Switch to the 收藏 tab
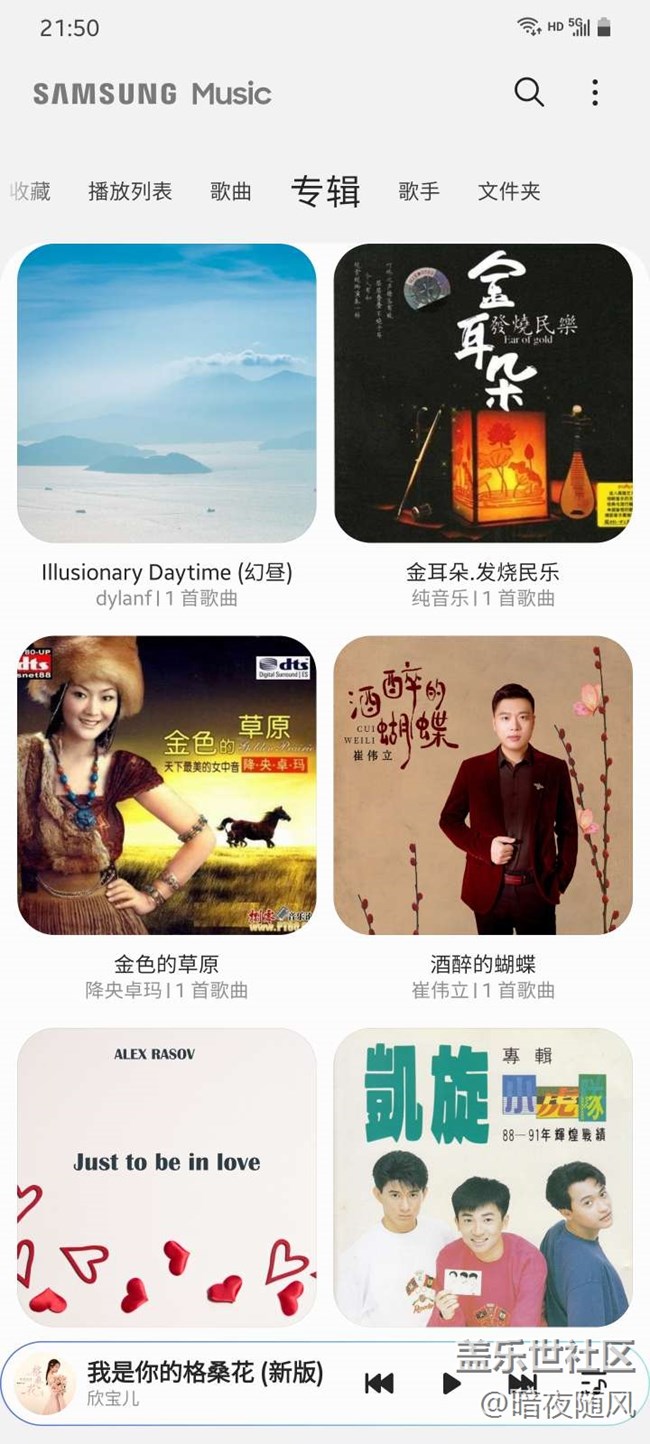The image size is (650, 1444). coord(31,191)
